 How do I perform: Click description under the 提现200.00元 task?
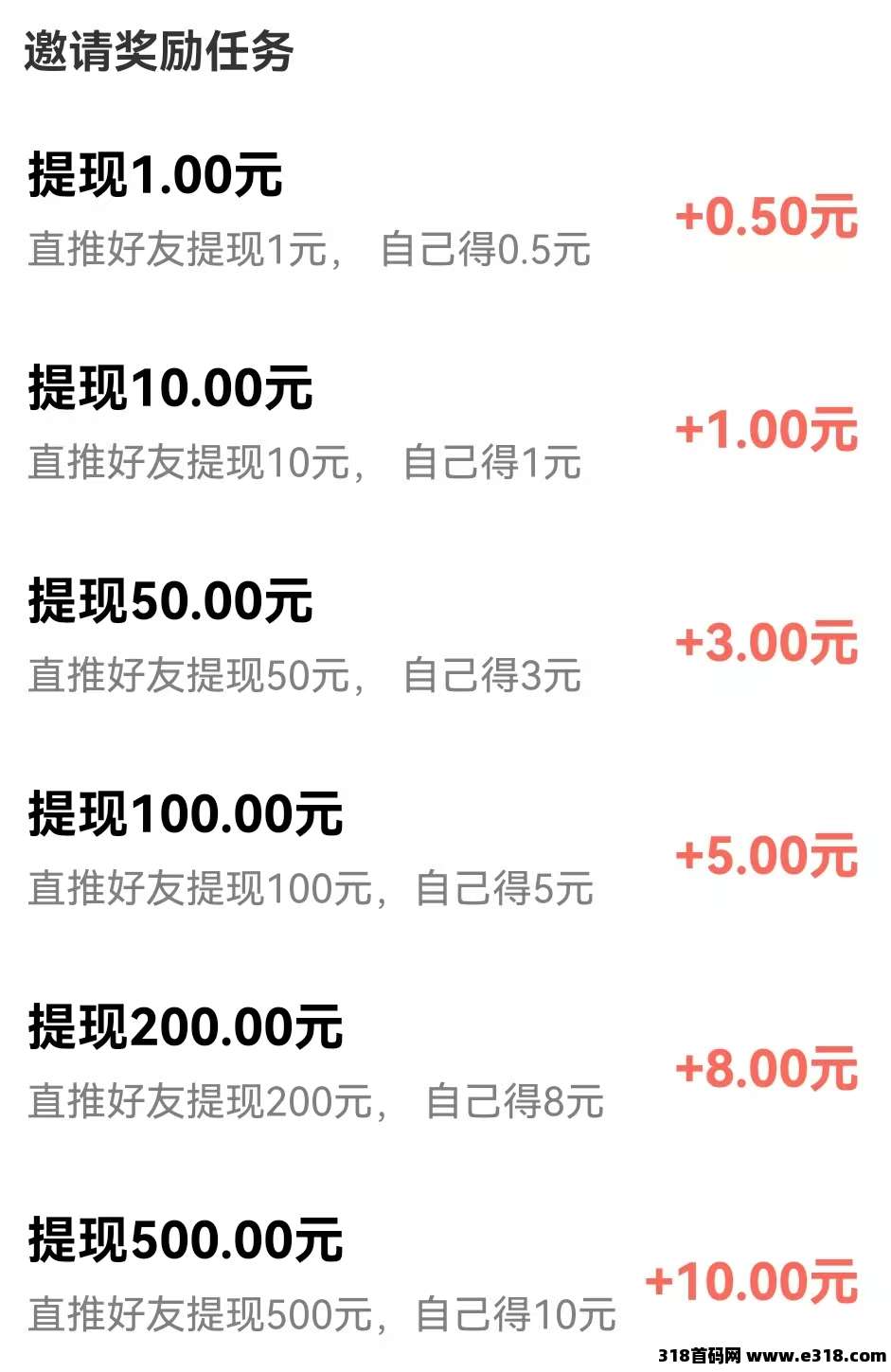coord(312,1100)
